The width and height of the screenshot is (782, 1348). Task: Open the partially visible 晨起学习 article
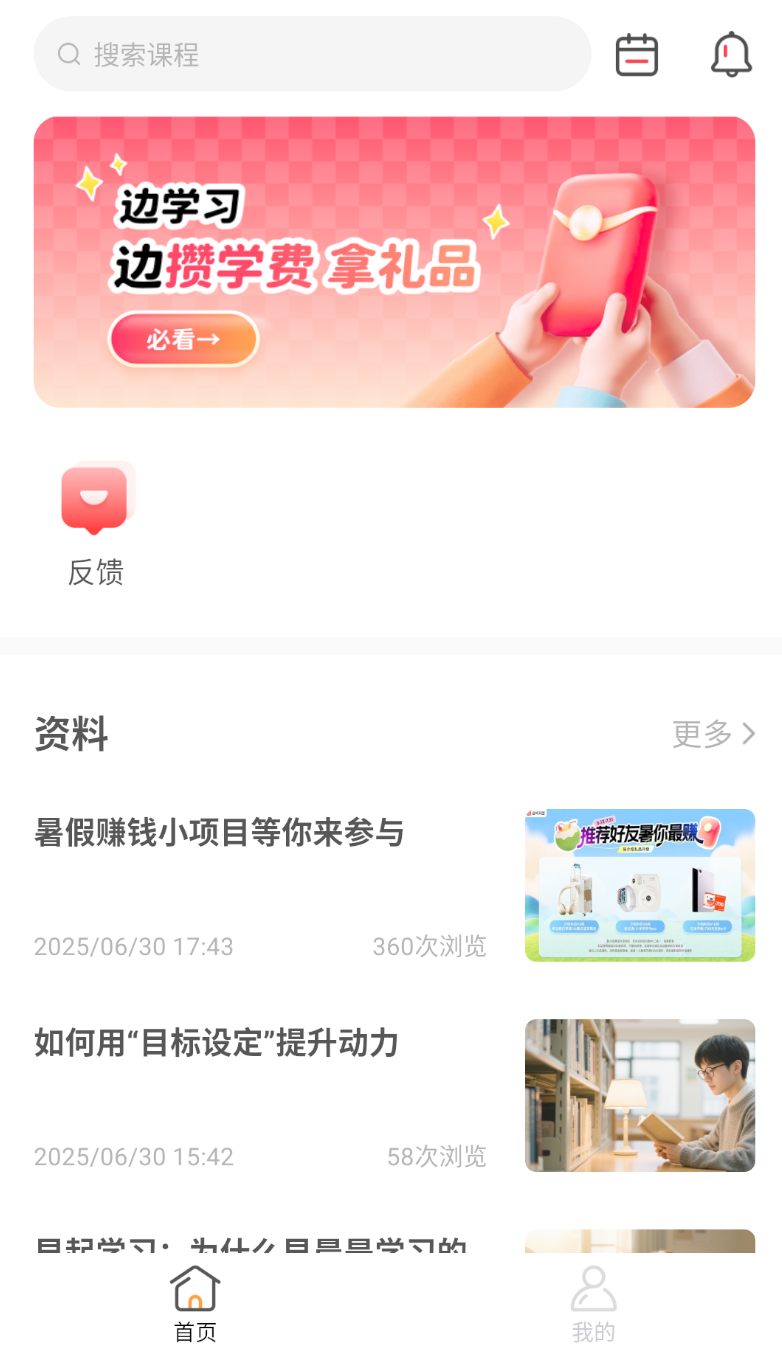(250, 1248)
